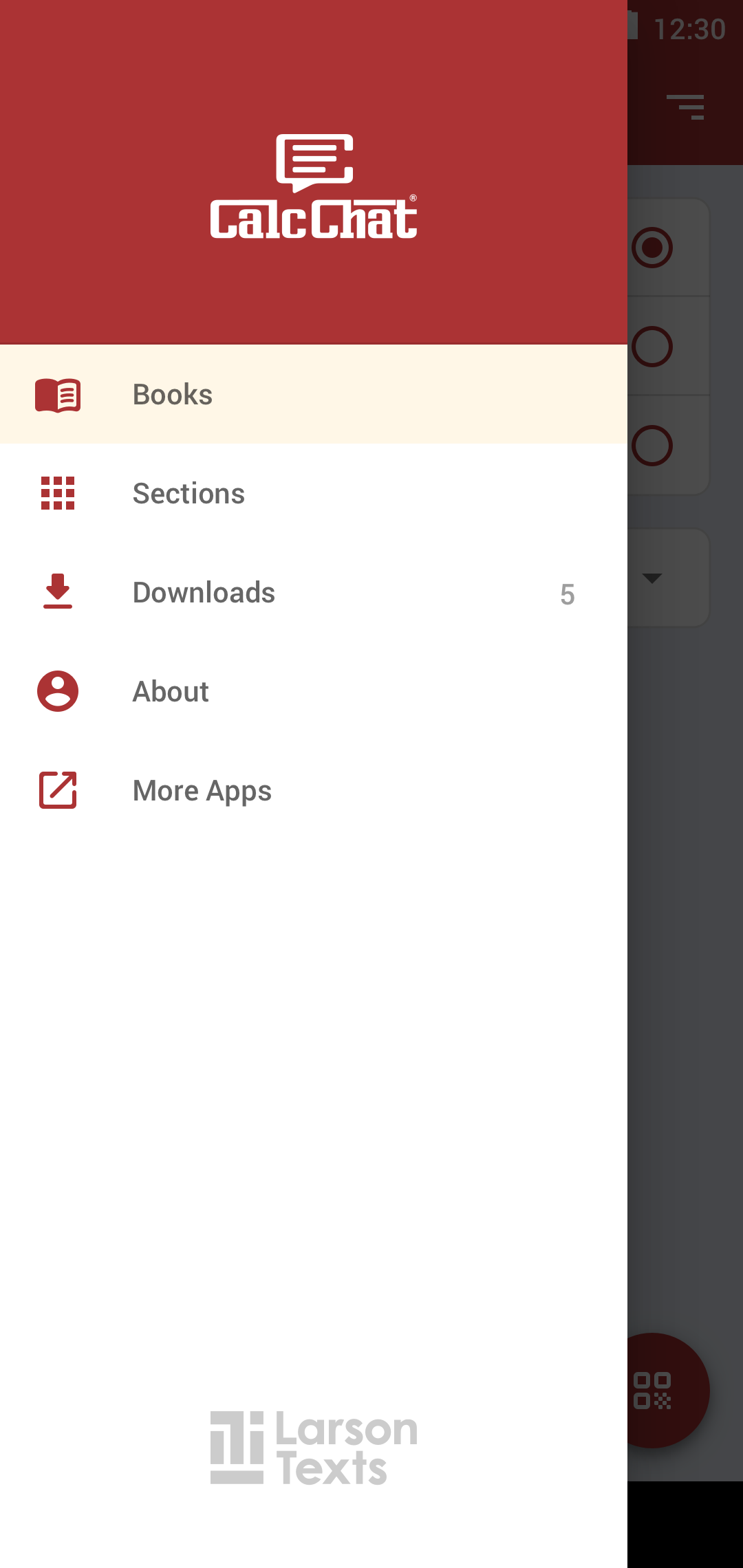The height and width of the screenshot is (1568, 743).
Task: Go to Sections in the drawer
Action: pos(314,493)
